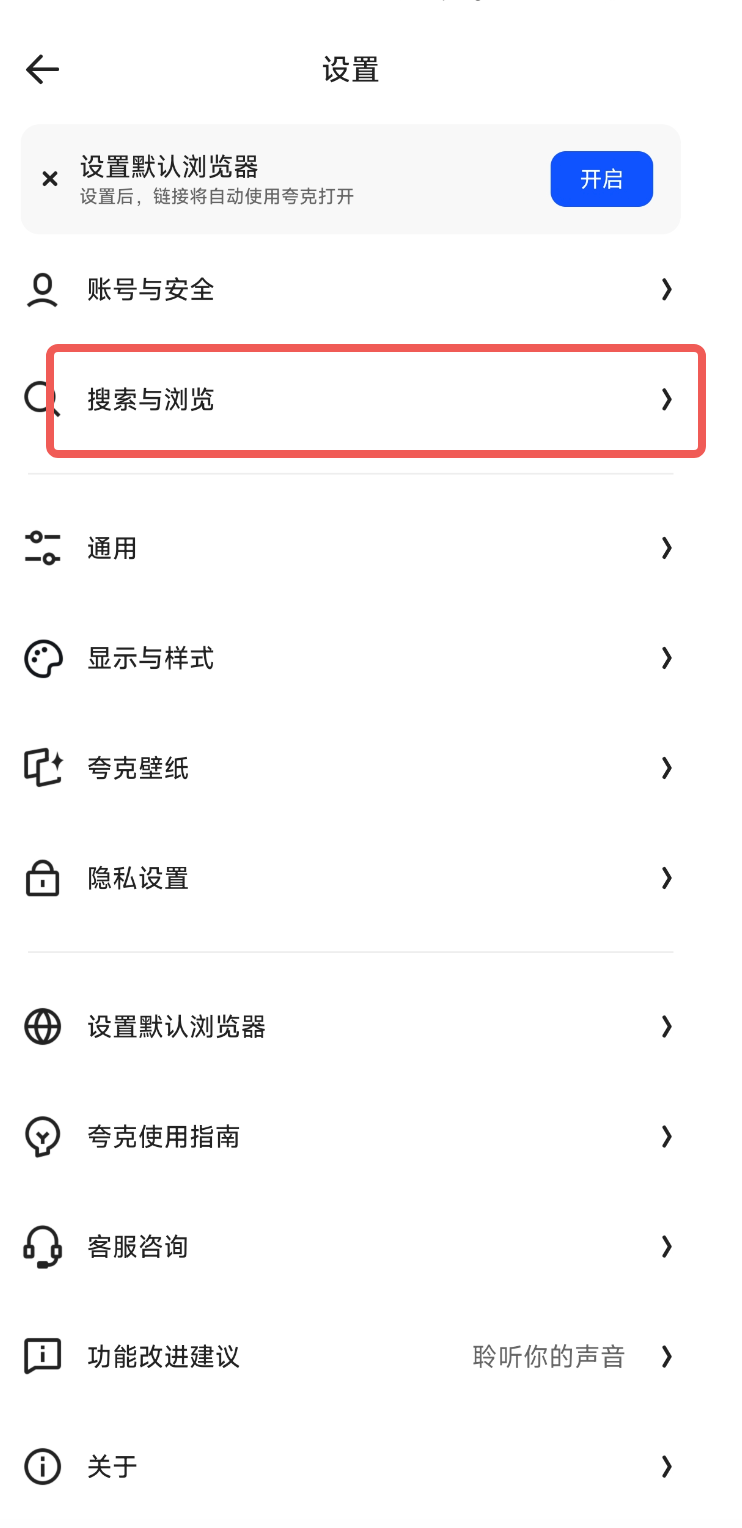Open 功能改进建议
The width and height of the screenshot is (742, 1528).
click(x=350, y=1357)
